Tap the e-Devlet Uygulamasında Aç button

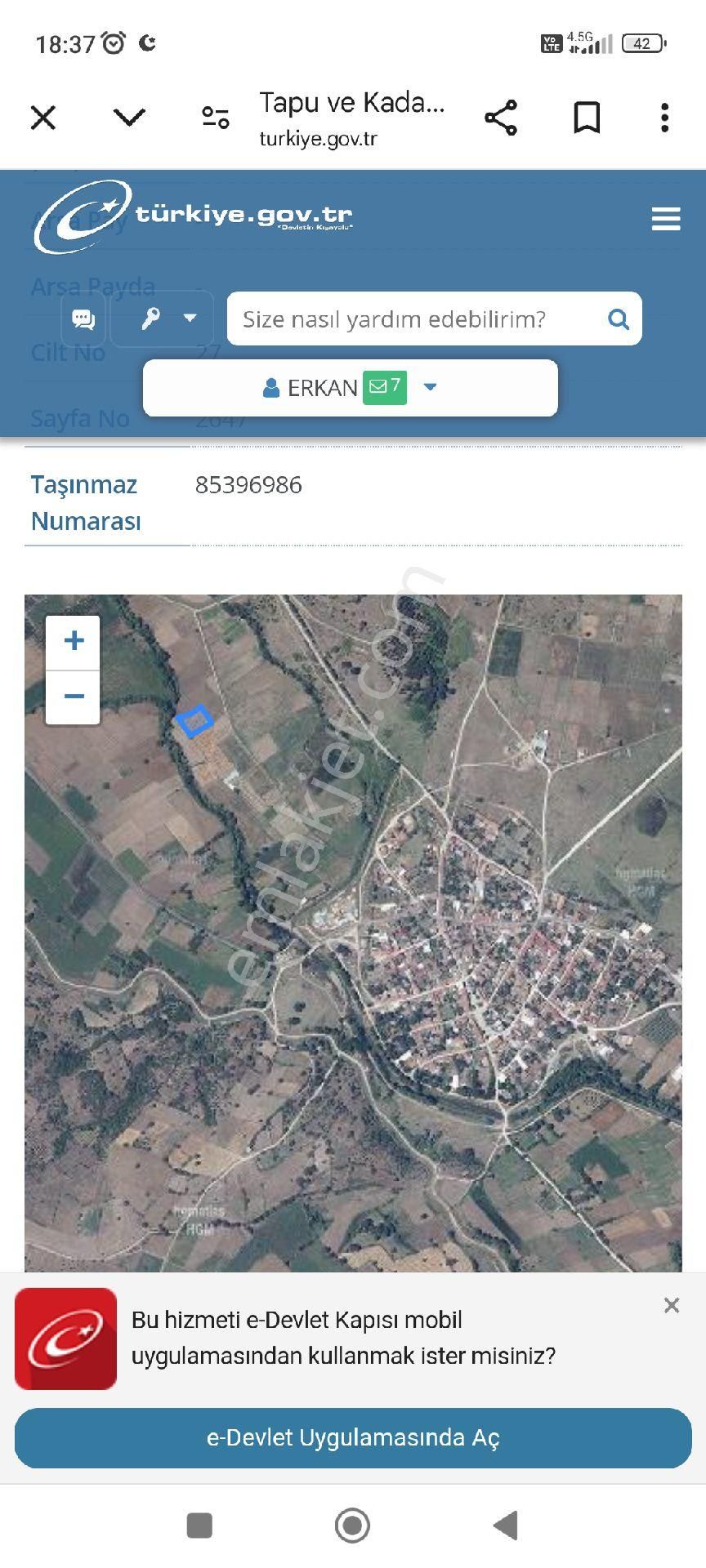click(x=351, y=1438)
